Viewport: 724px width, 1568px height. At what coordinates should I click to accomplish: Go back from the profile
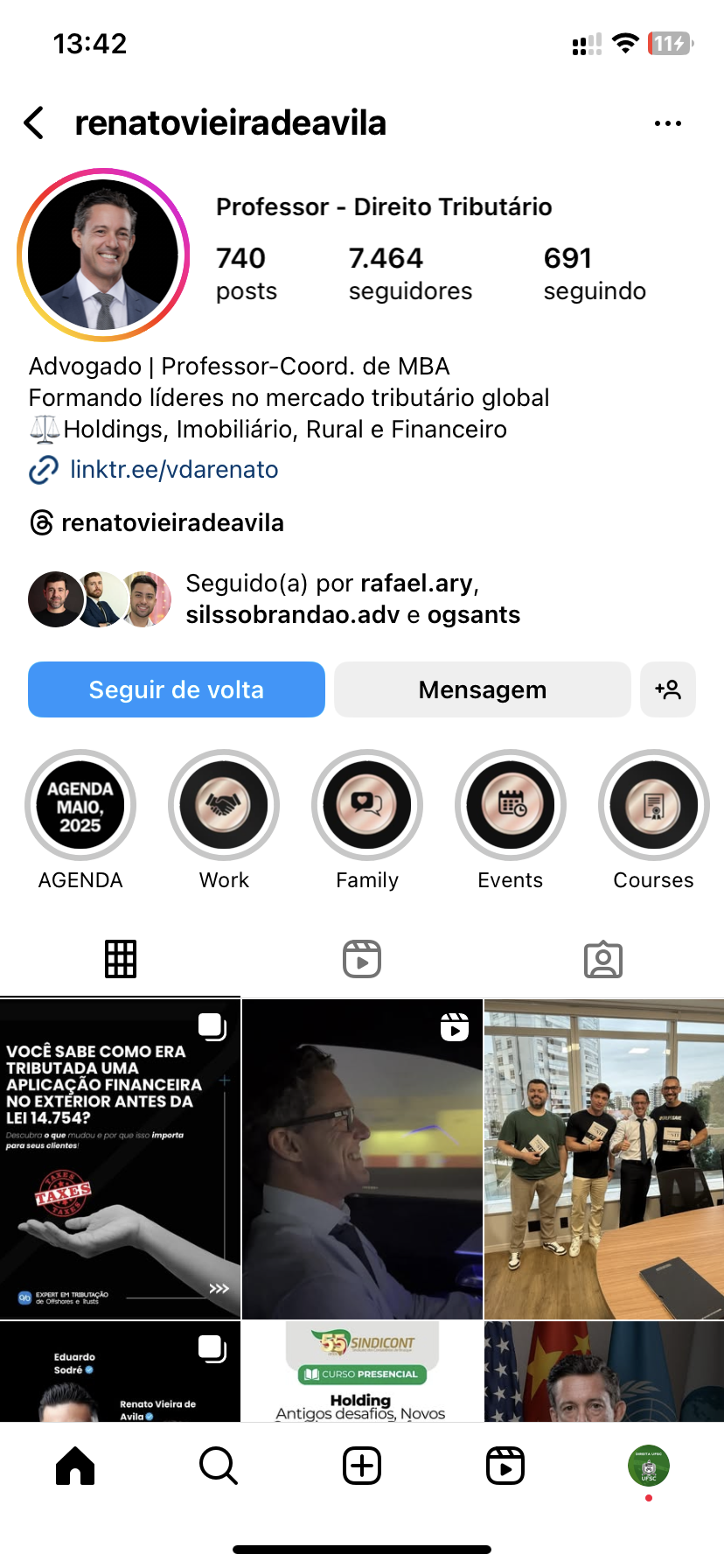pos(35,123)
